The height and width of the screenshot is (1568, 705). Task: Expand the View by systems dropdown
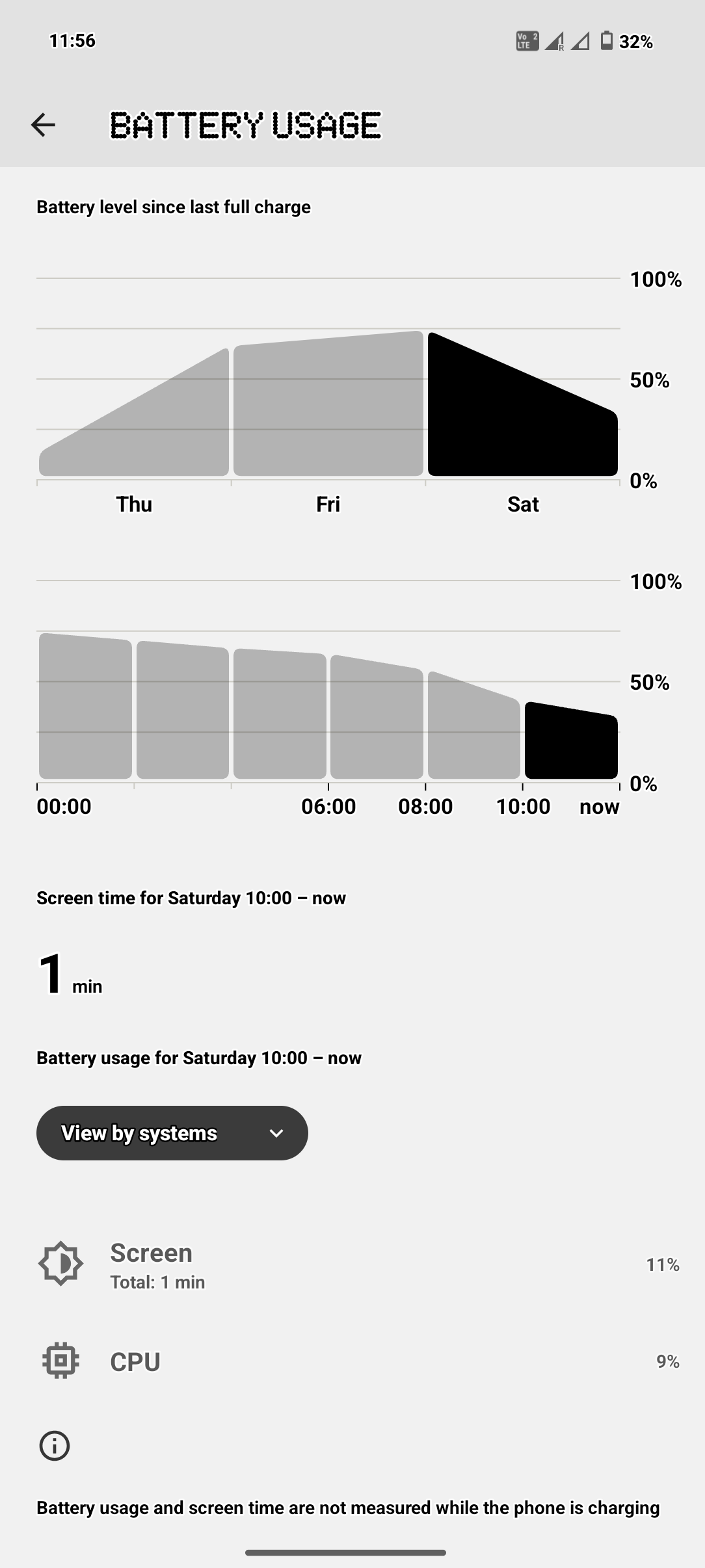pyautogui.click(x=172, y=1133)
